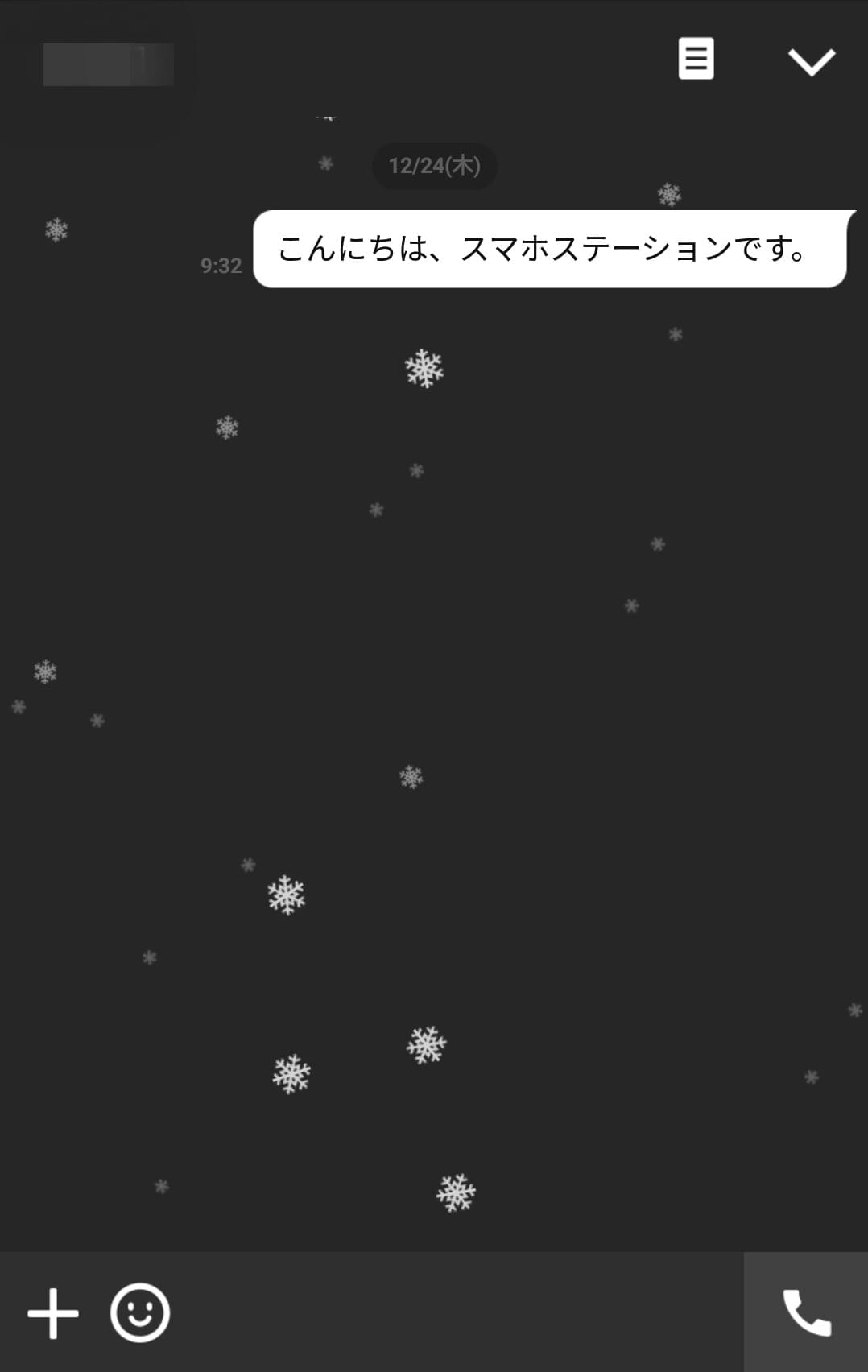Open the emoji sticker picker
The width and height of the screenshot is (868, 1372).
click(x=140, y=1313)
